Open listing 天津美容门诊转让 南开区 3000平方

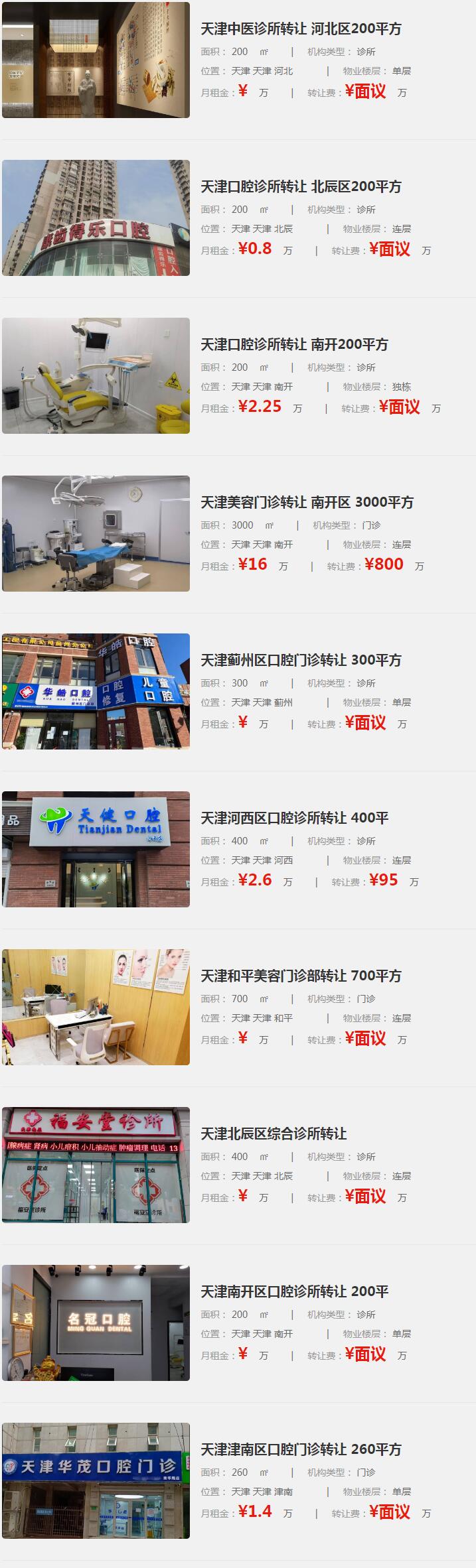(x=307, y=503)
